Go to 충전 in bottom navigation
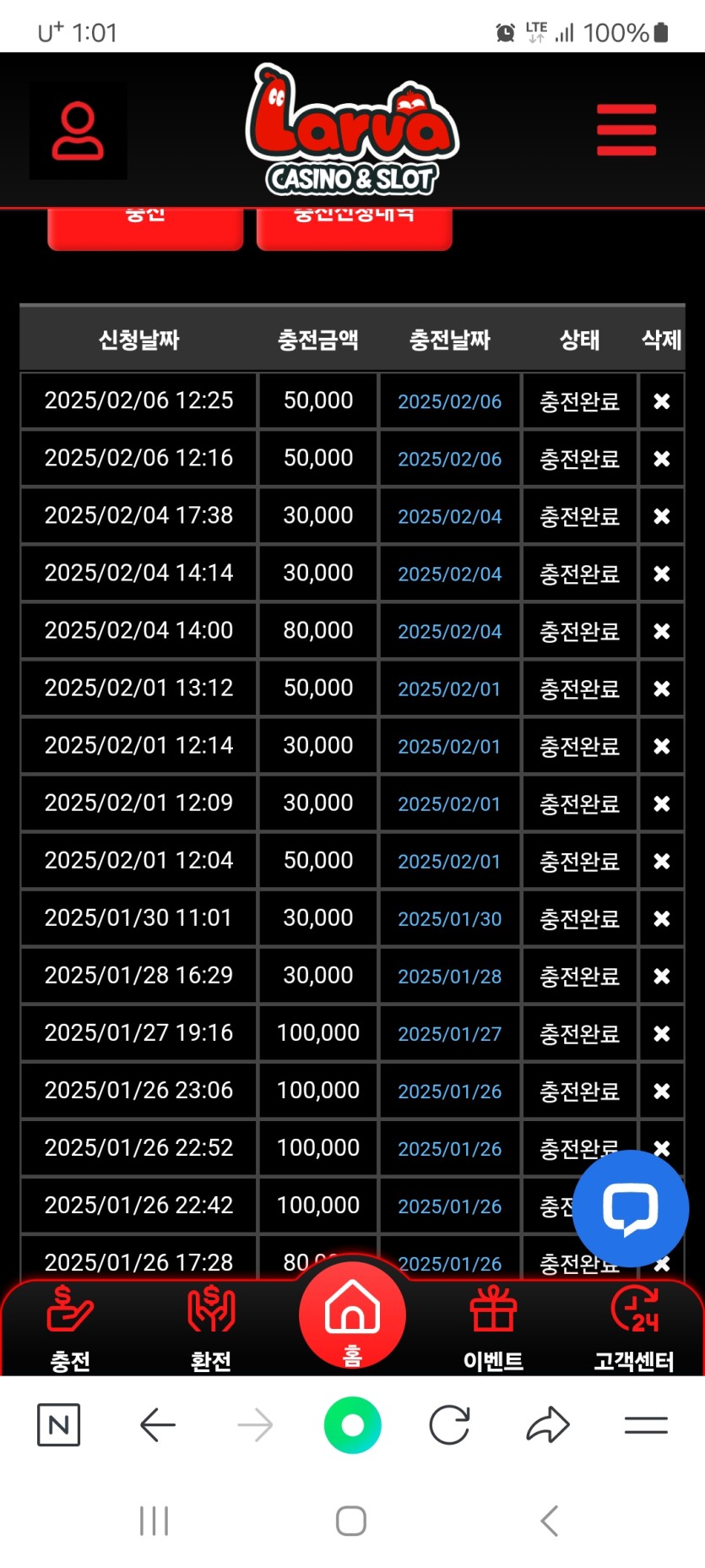 click(x=70, y=1328)
